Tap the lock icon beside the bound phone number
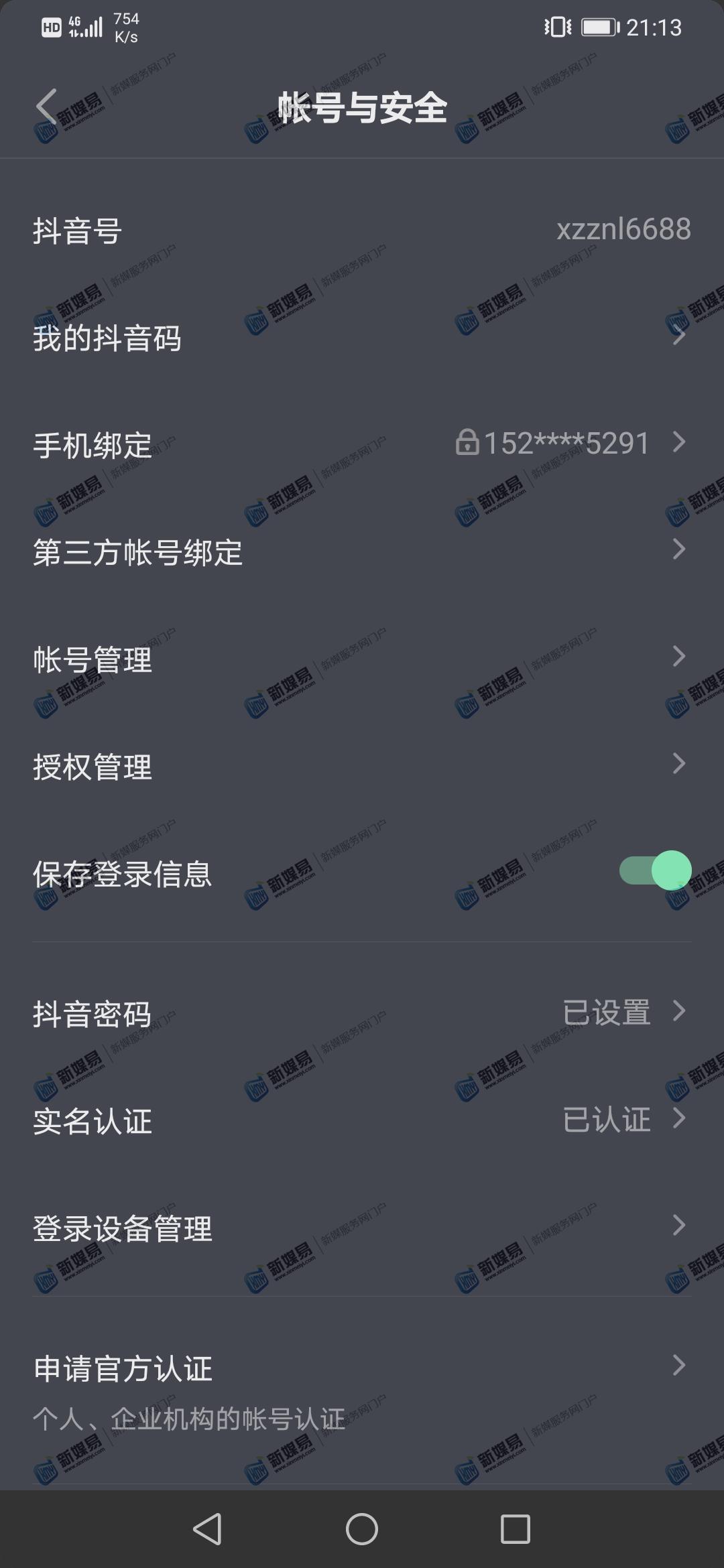This screenshot has height=1568, width=724. point(468,442)
